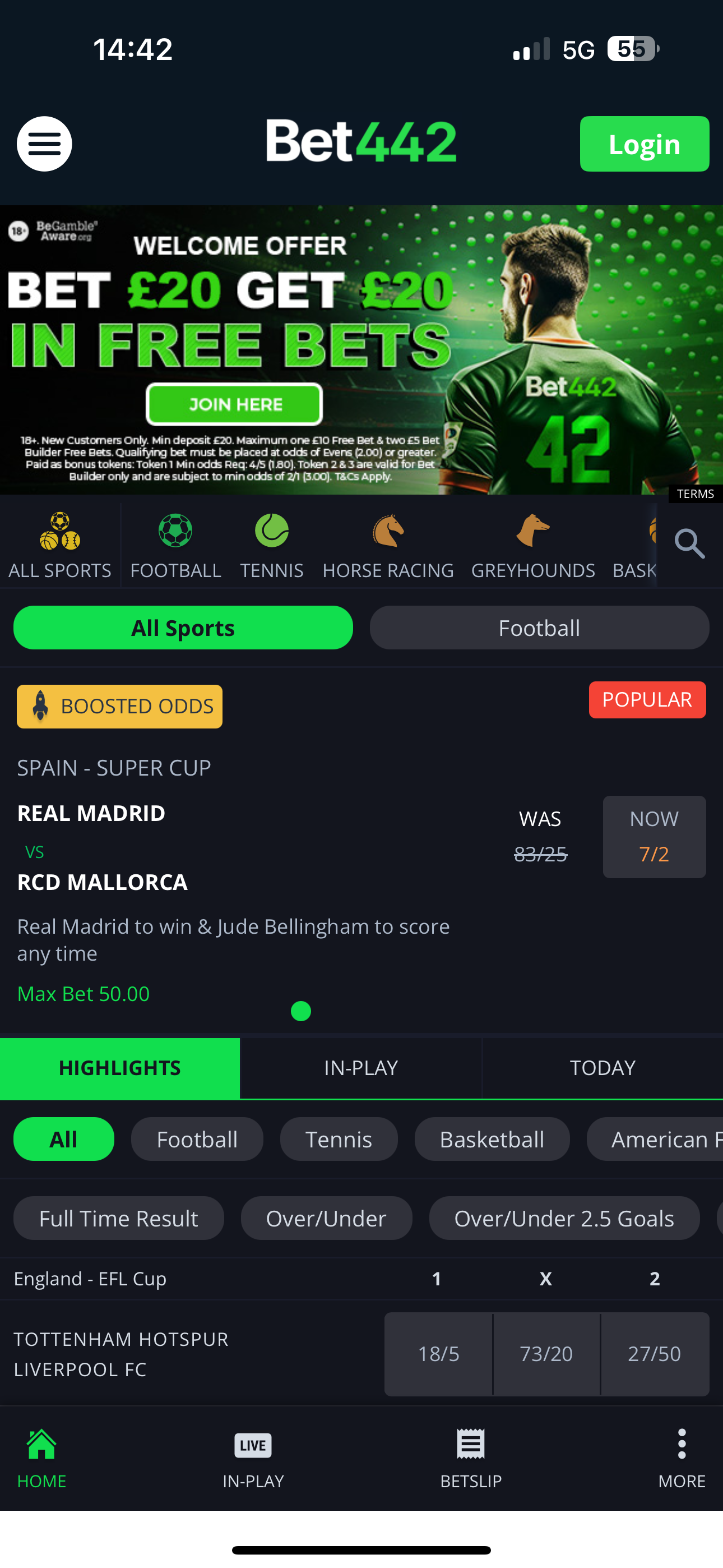Enable the Basketball filter chip
The image size is (723, 1568).
click(492, 1139)
